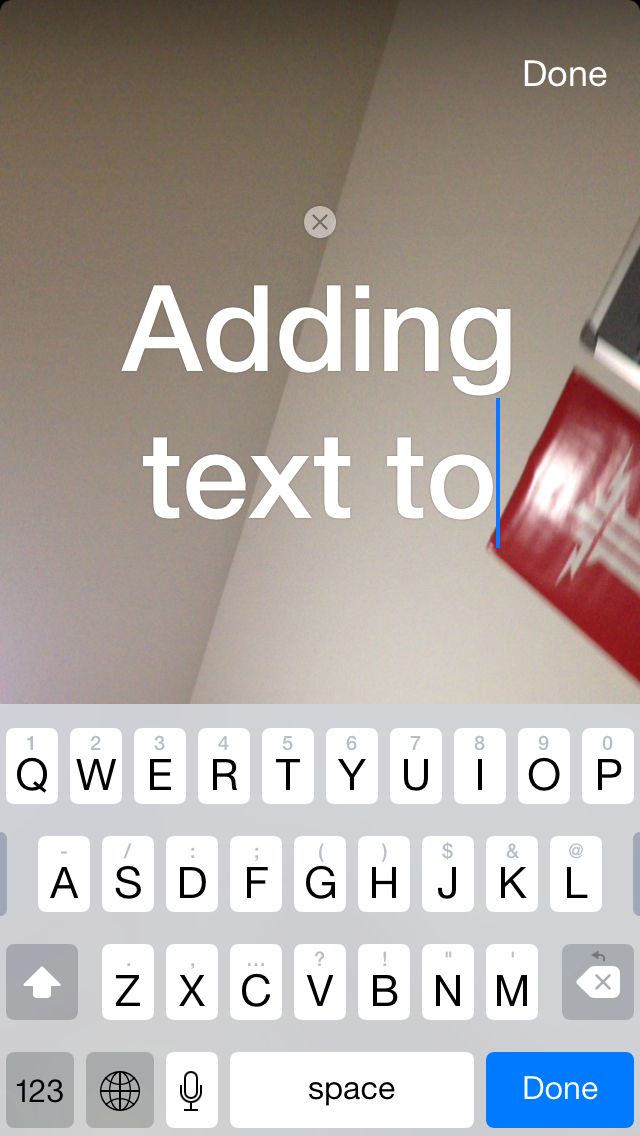Tap the blue Done keyboard key
The height and width of the screenshot is (1136, 640).
click(559, 1088)
